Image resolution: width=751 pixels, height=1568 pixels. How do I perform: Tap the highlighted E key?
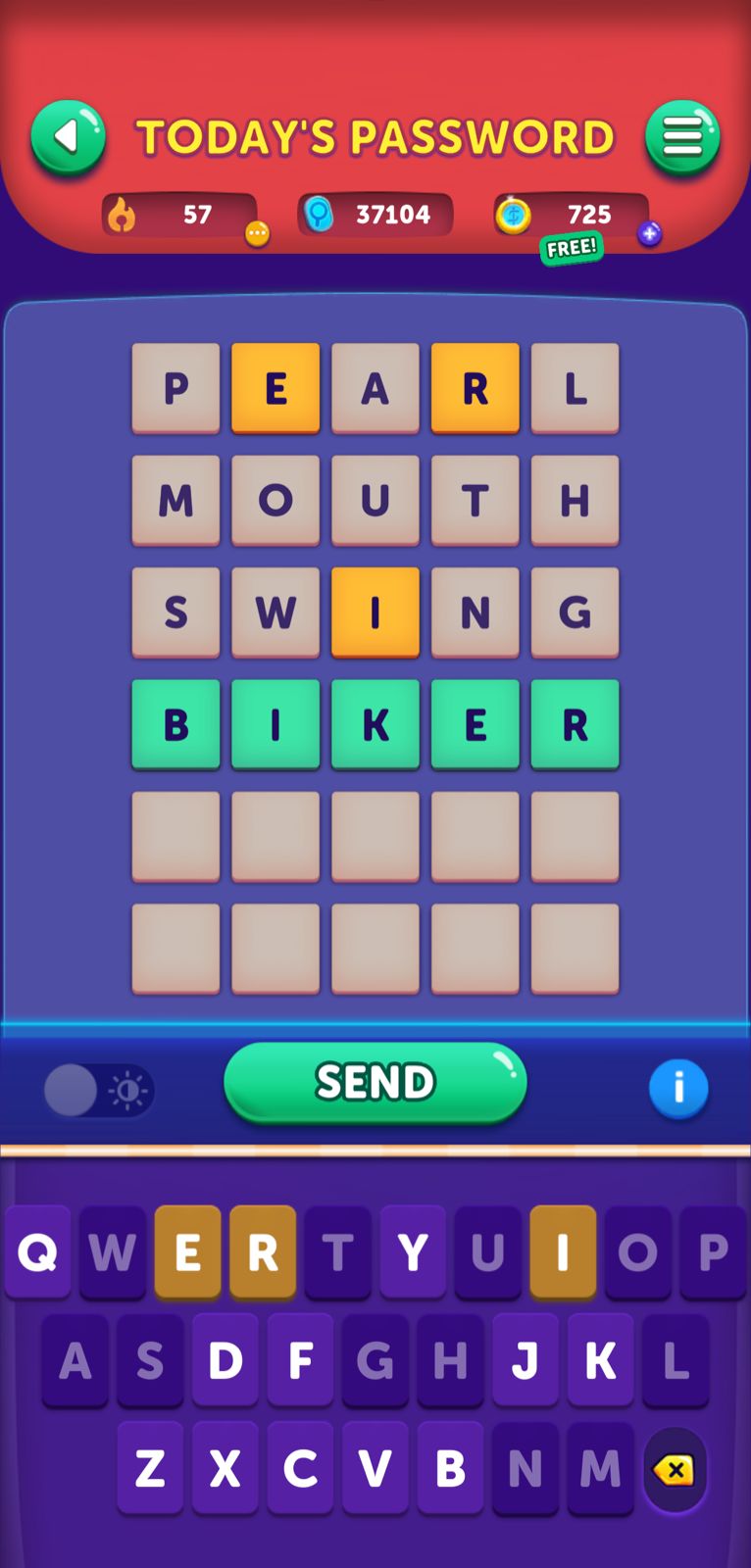click(187, 1252)
